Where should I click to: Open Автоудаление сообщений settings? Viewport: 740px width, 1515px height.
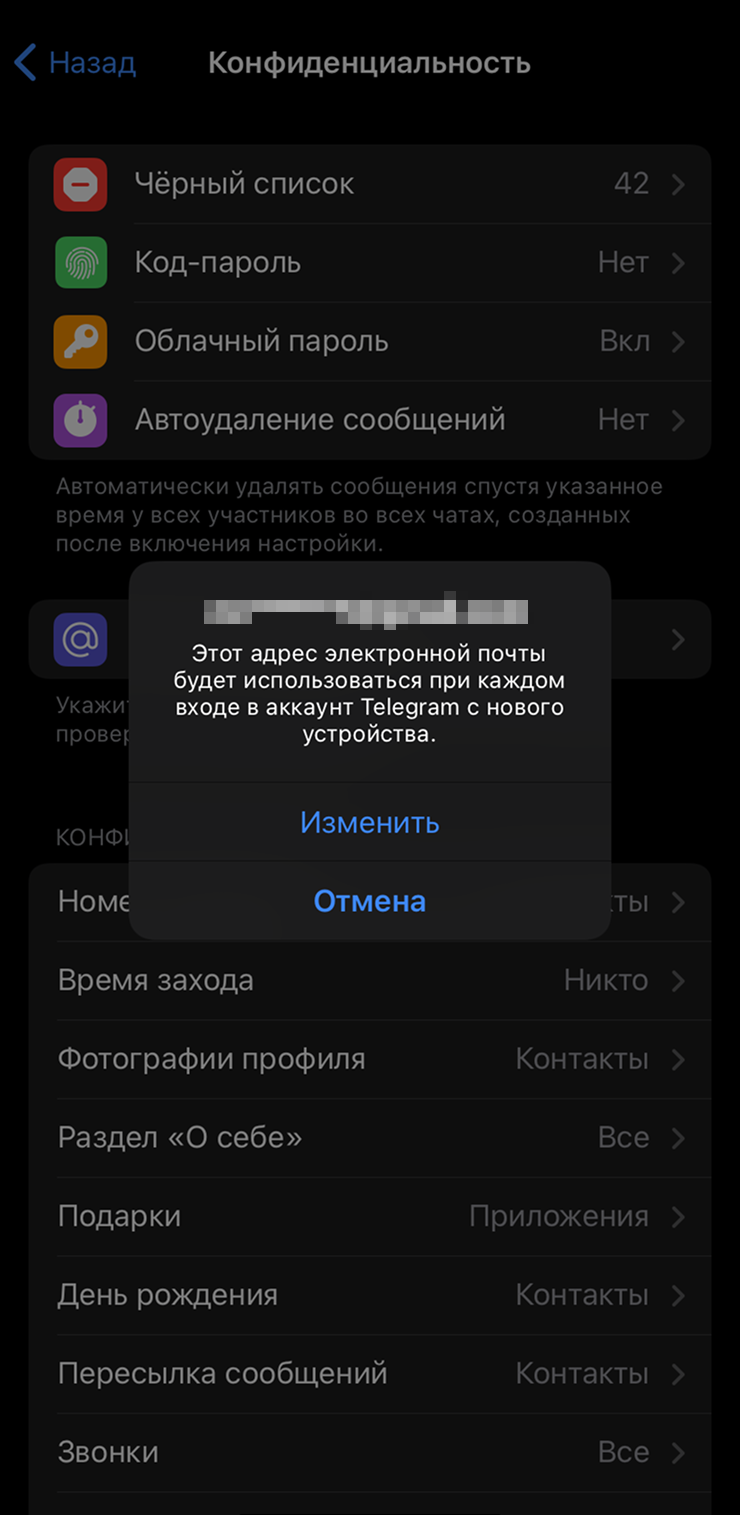(369, 420)
